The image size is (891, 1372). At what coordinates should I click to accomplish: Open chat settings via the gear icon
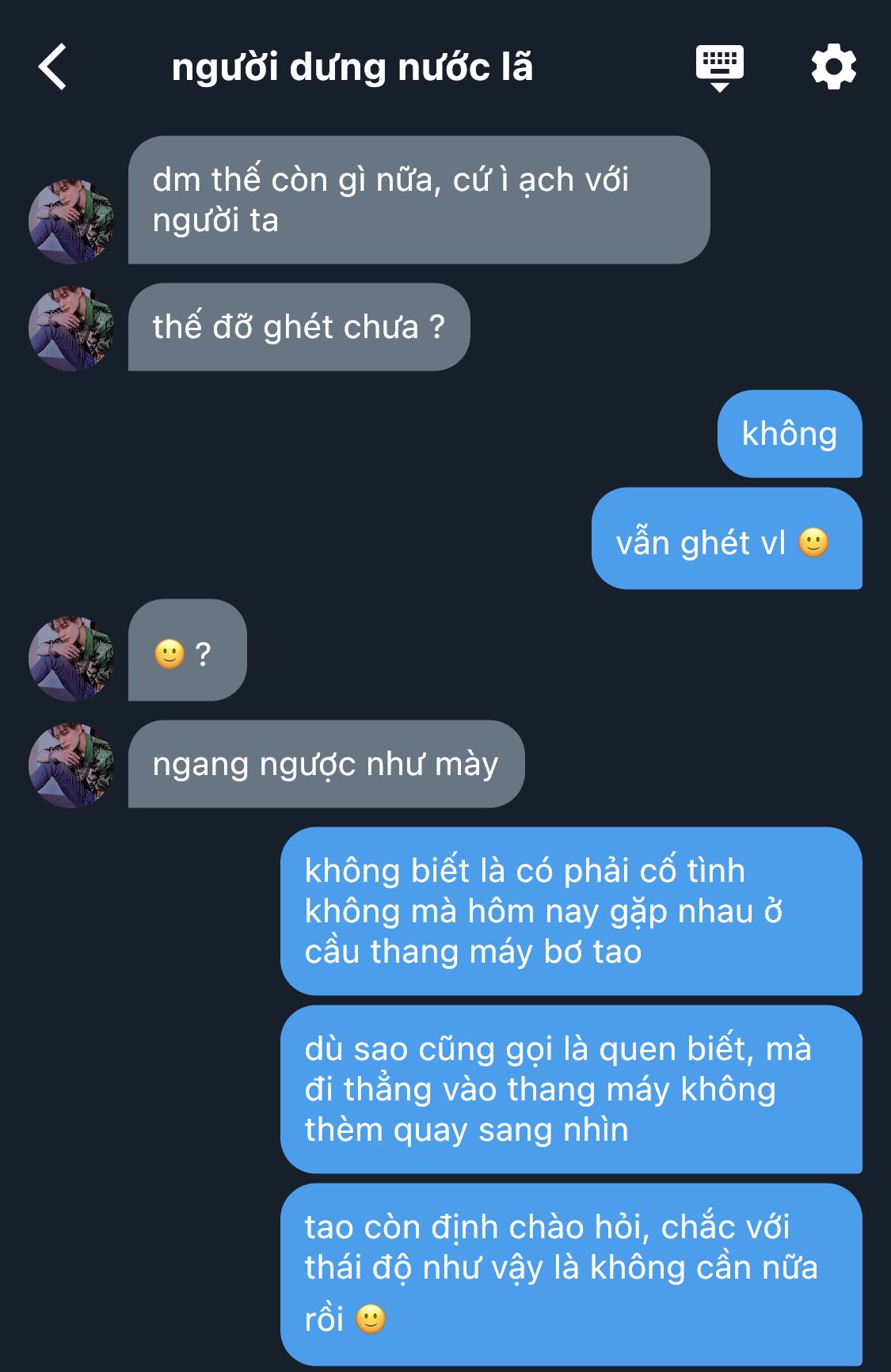tap(833, 67)
